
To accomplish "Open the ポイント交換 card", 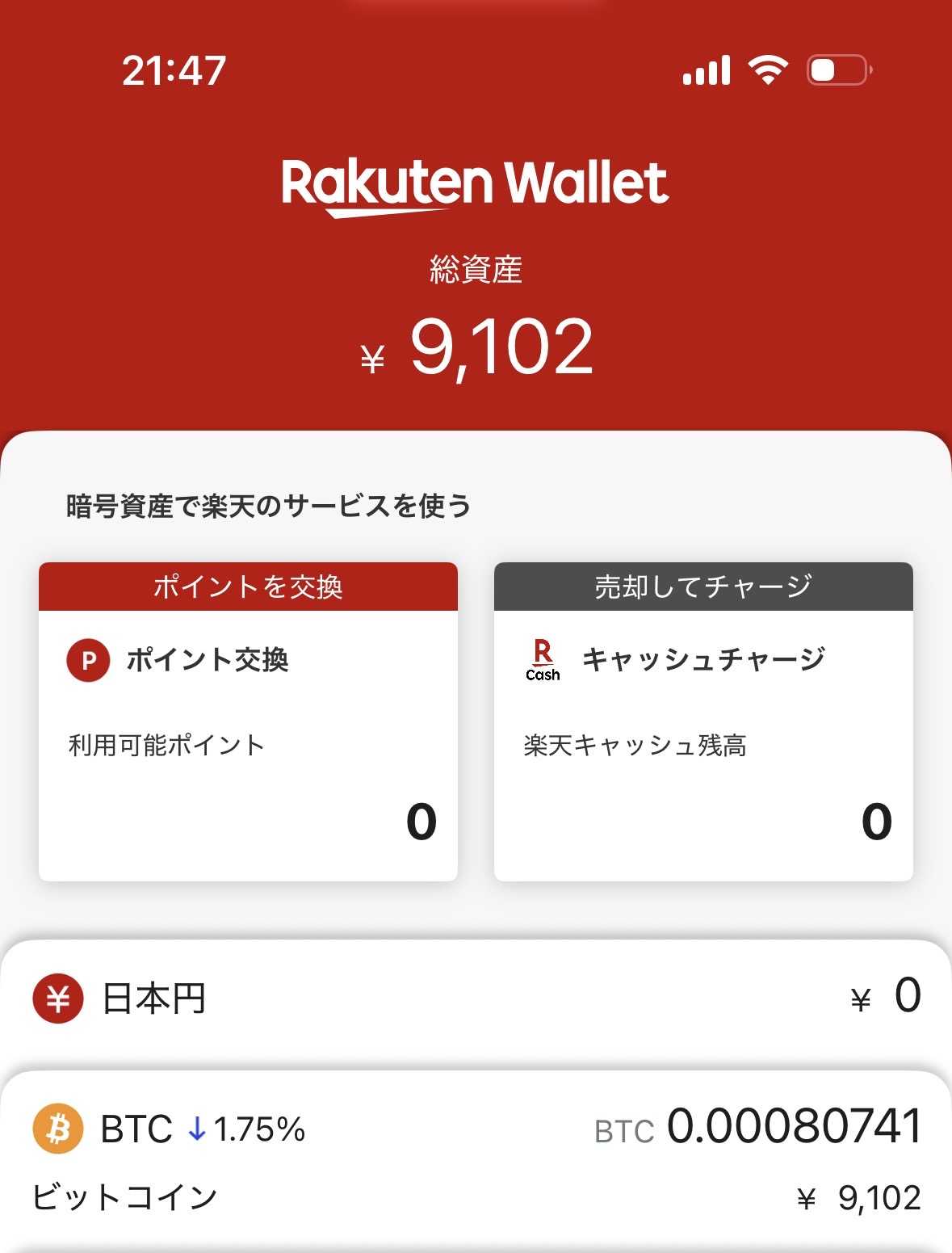I will [x=248, y=721].
